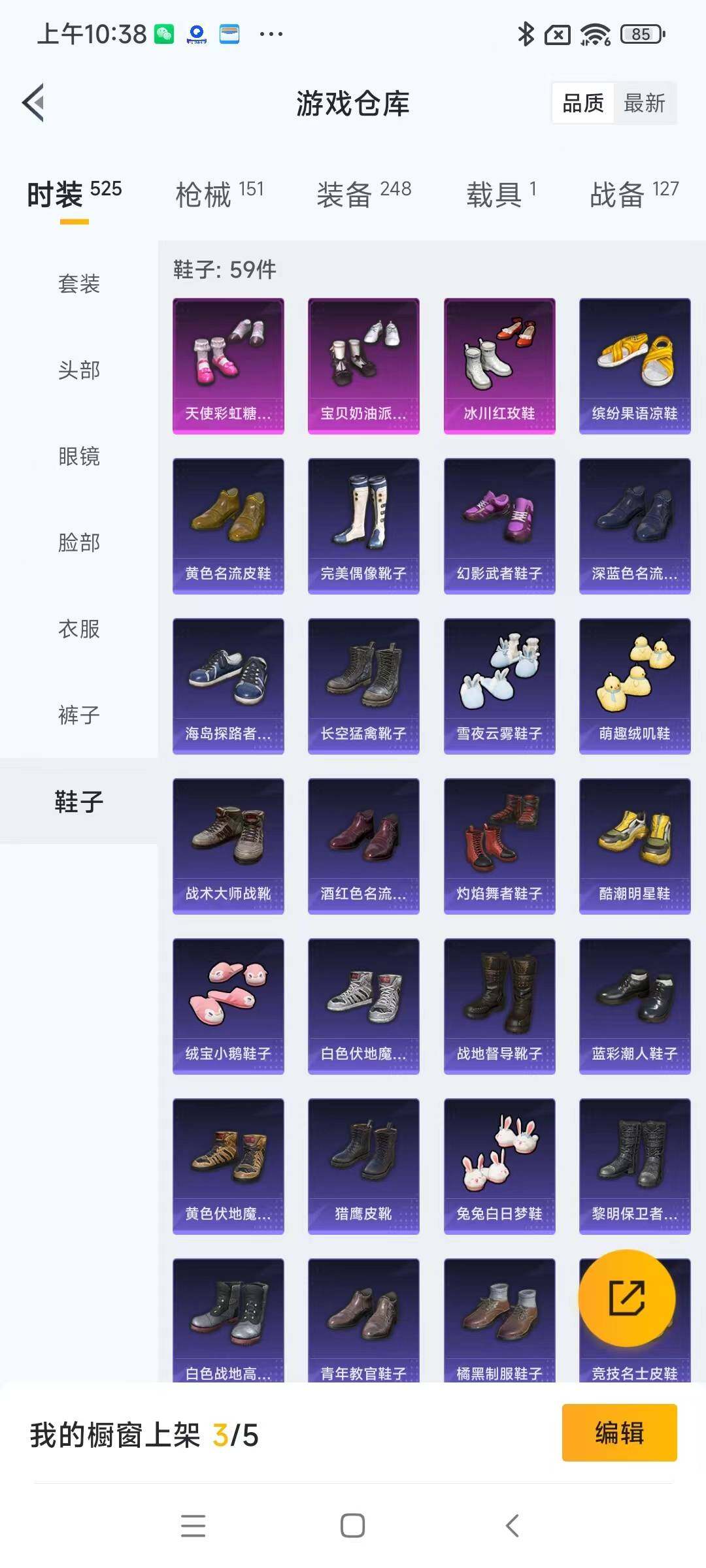This screenshot has width=706, height=1568.
Task: View the 完美偶像靴子 item
Action: 363,526
